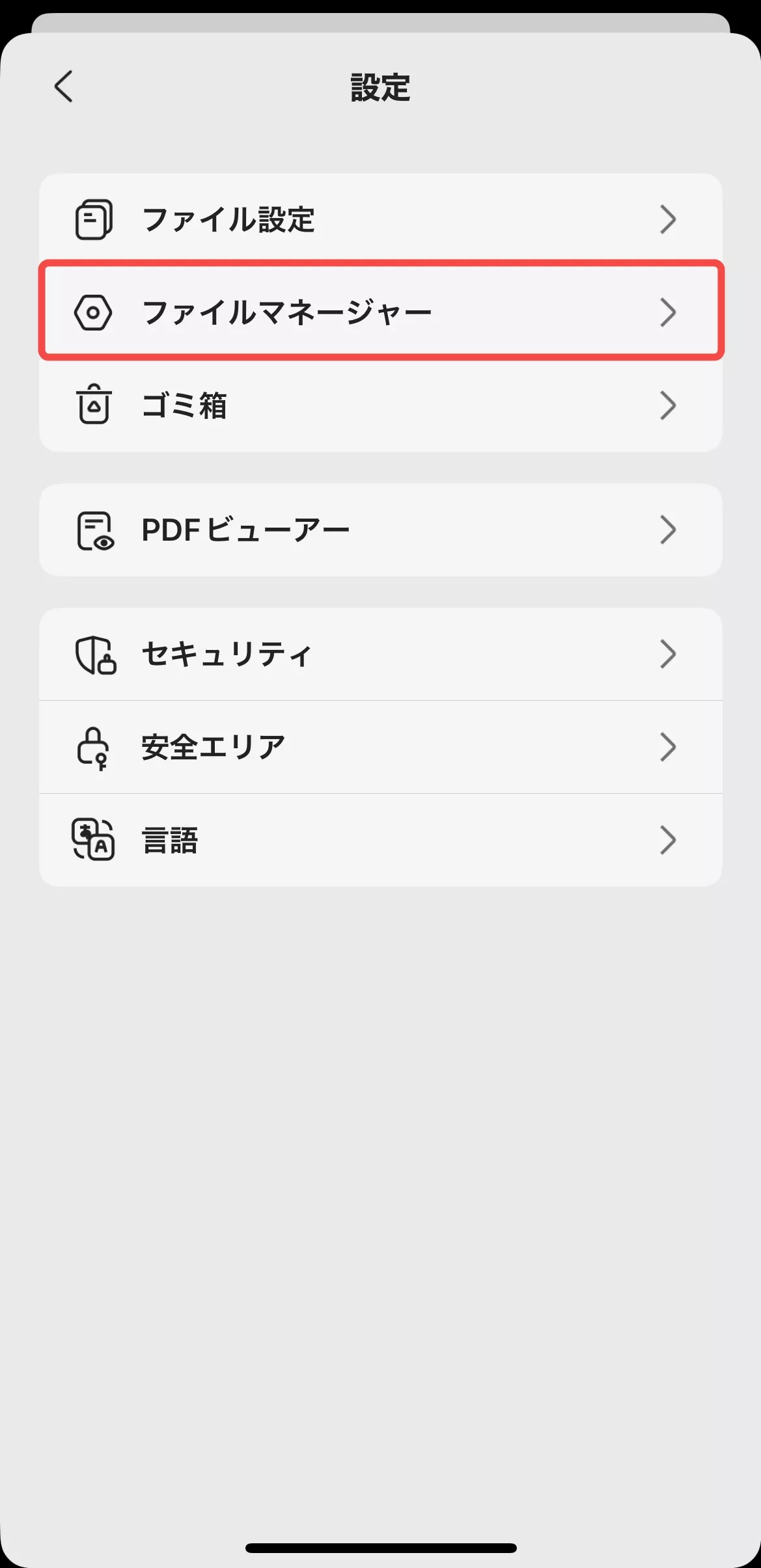761x1568 pixels.
Task: Click the ゴミ箱 label text
Action: click(184, 405)
